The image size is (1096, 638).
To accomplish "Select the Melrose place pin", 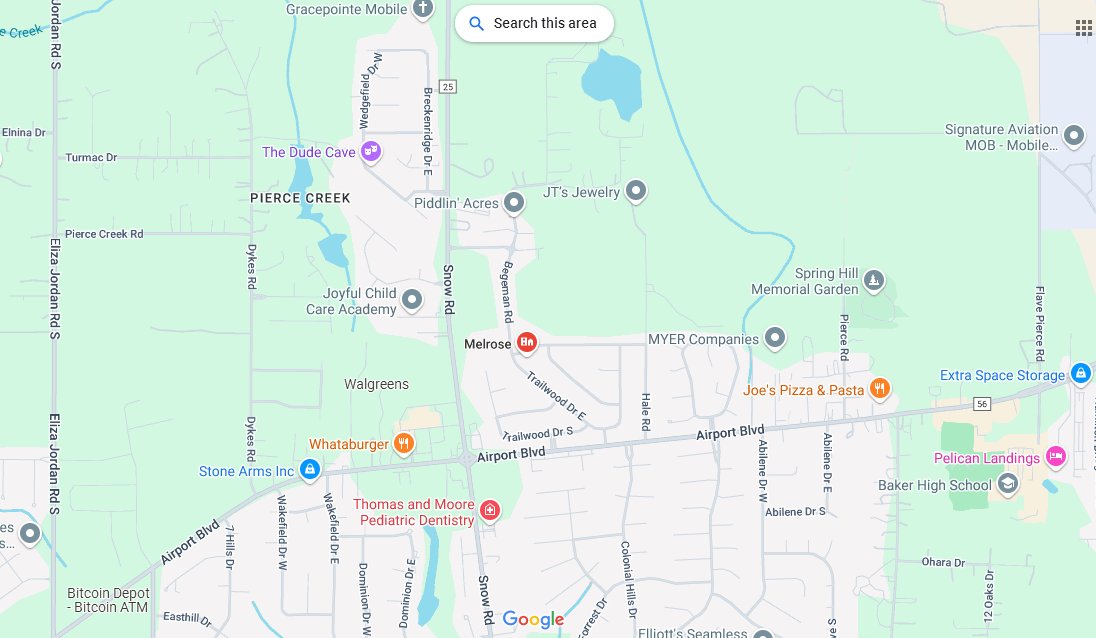I will coord(526,343).
